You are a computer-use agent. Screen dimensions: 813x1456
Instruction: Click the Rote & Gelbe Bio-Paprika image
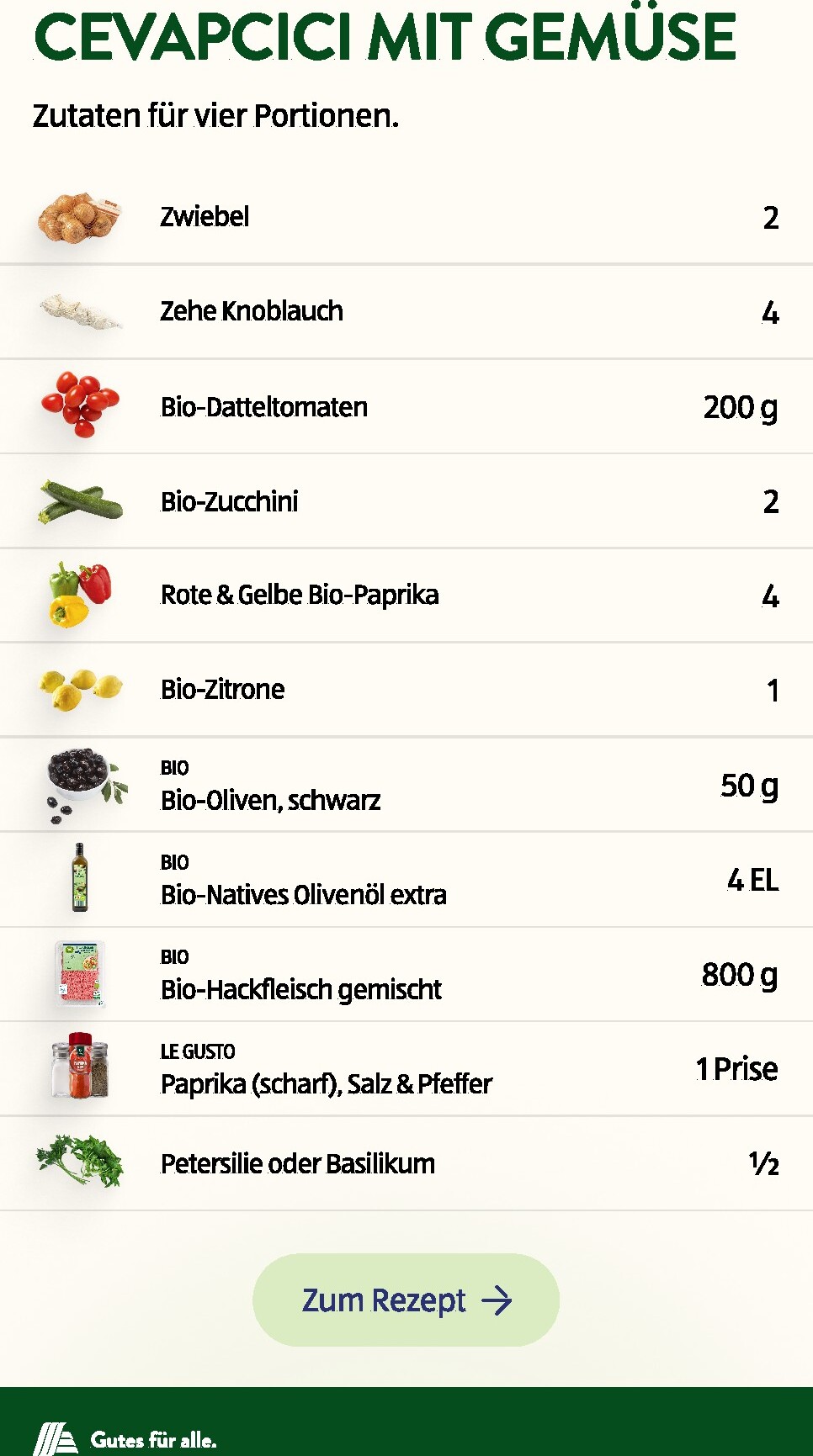tap(82, 596)
